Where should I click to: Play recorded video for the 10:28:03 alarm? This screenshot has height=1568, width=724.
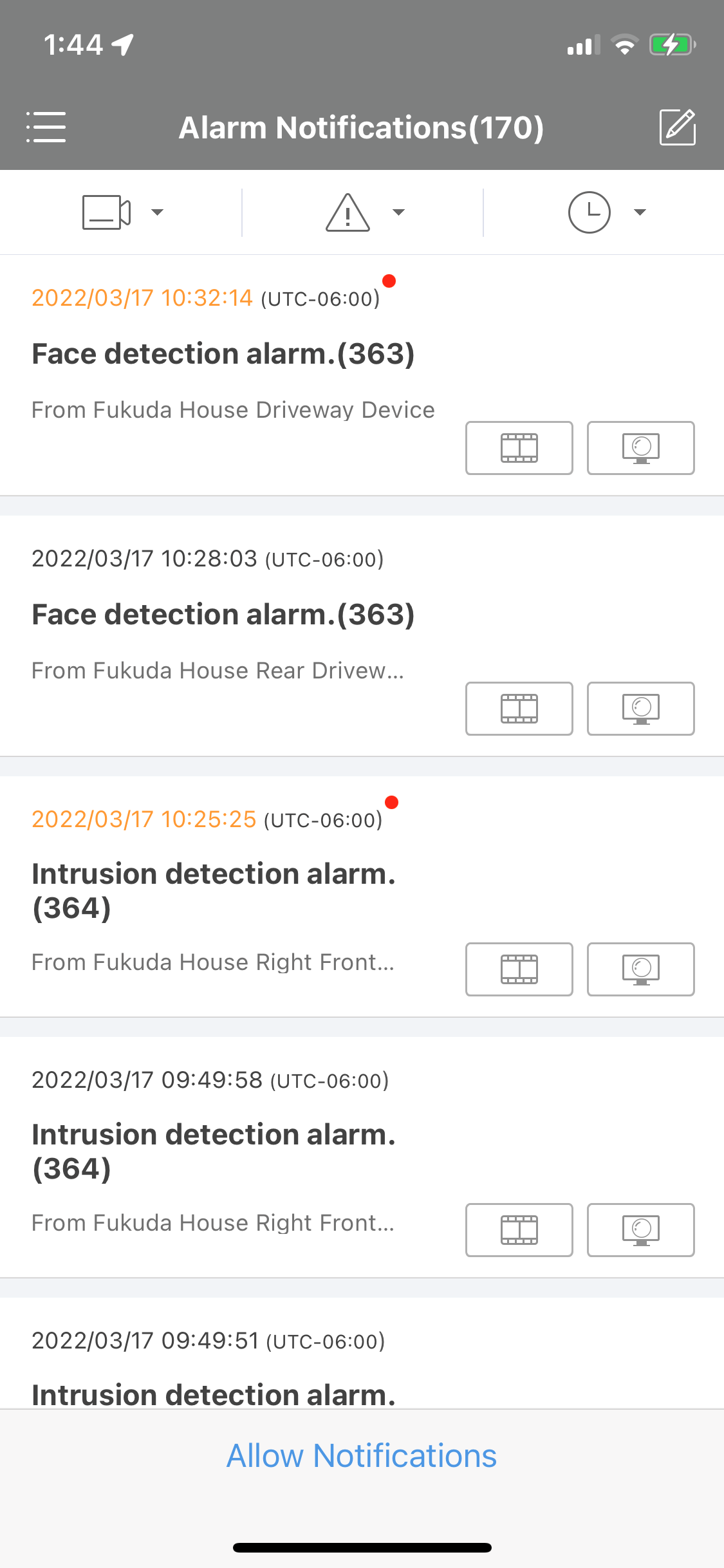519,709
